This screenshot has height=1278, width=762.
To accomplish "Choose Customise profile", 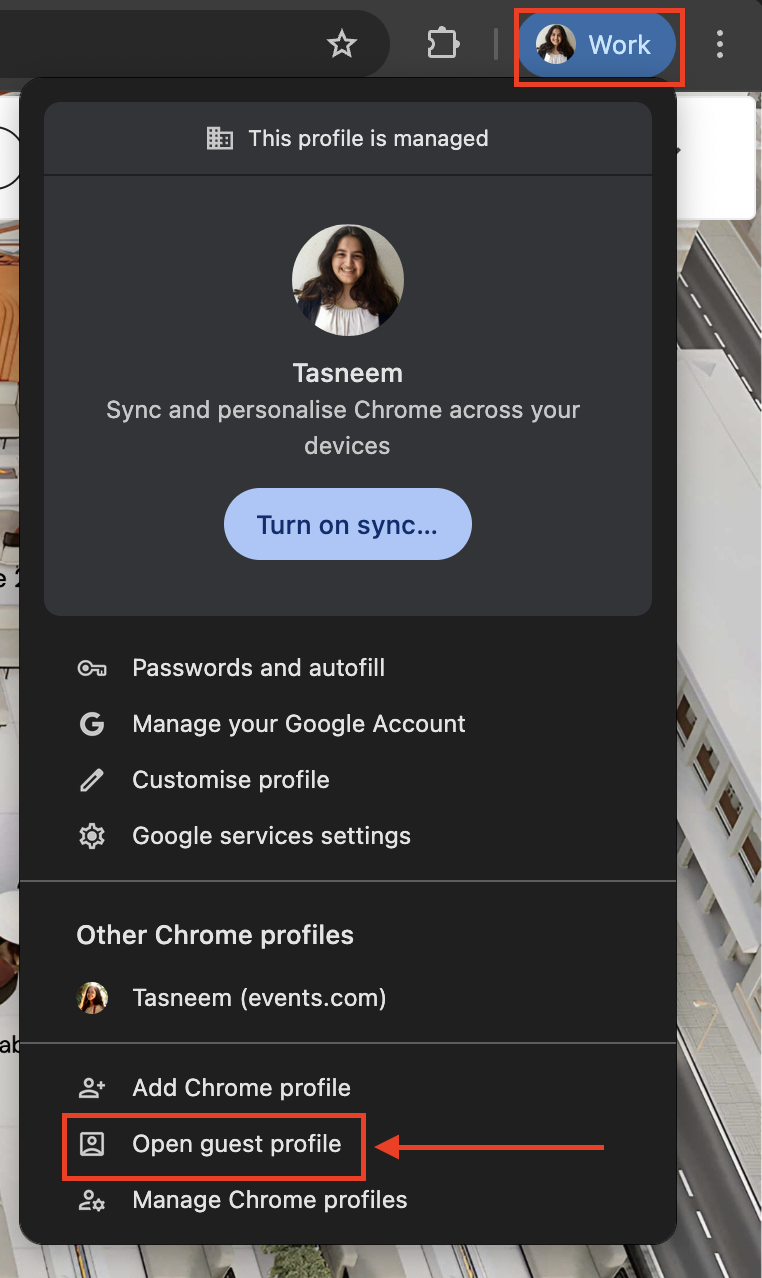I will coord(230,780).
